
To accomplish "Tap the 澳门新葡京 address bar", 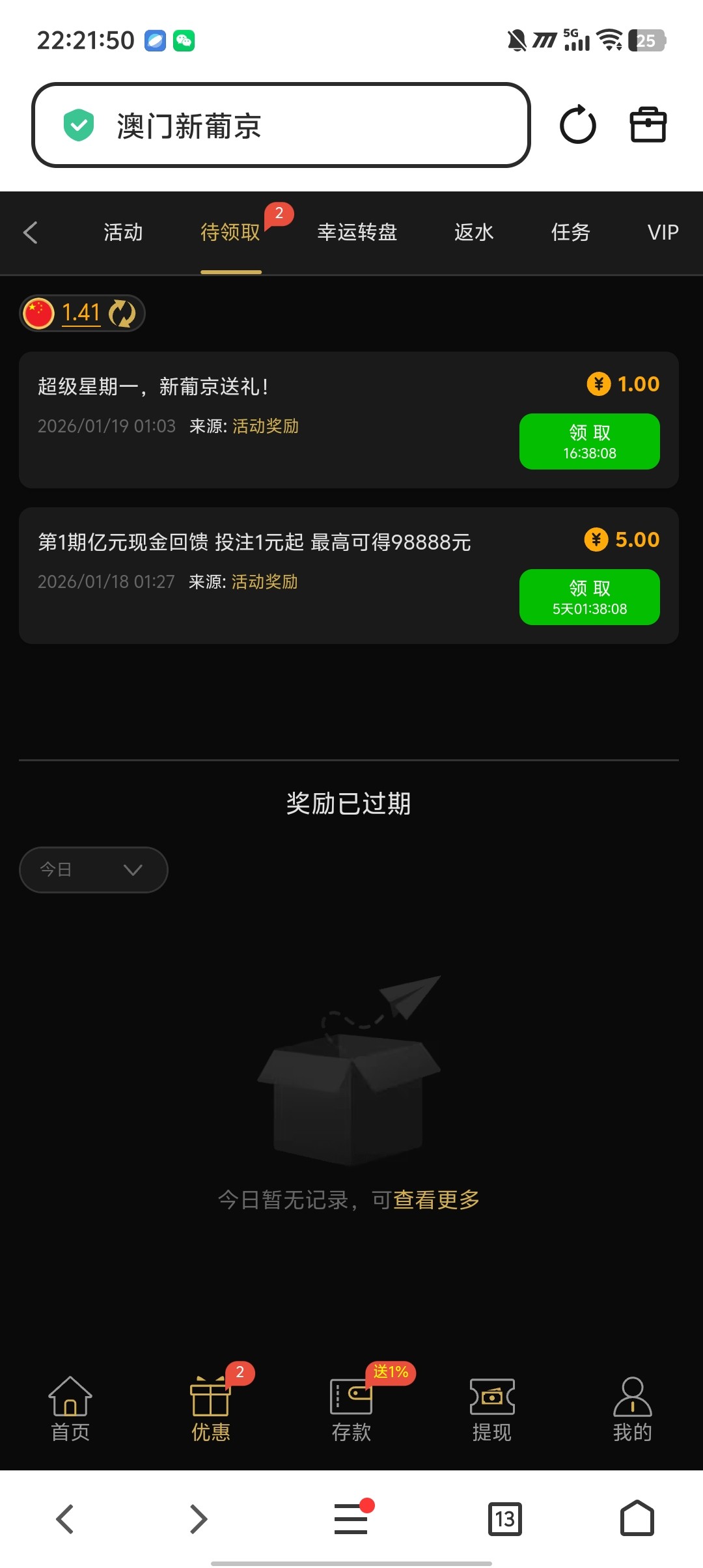I will click(x=280, y=125).
